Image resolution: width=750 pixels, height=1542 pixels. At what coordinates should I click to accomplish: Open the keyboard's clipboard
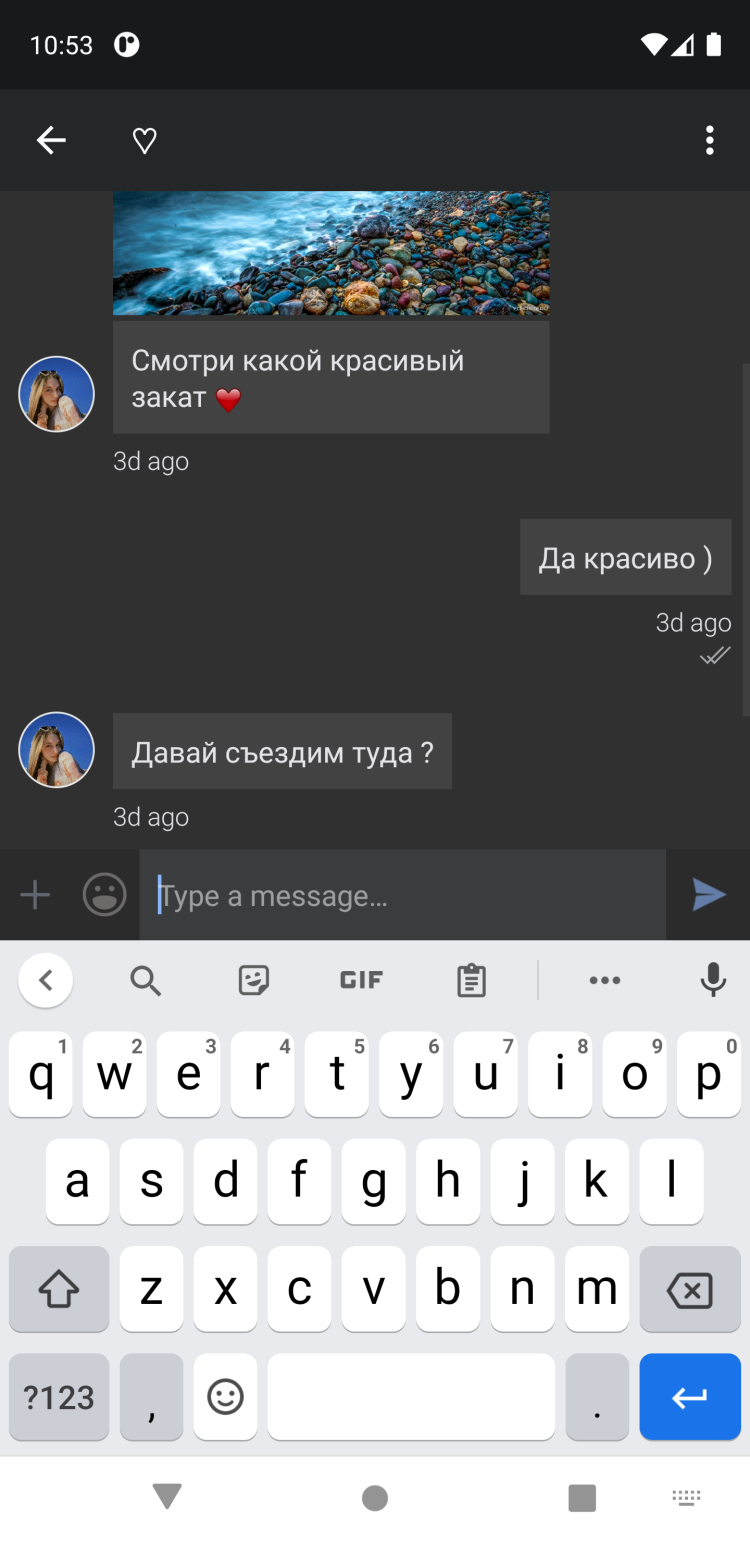(471, 980)
